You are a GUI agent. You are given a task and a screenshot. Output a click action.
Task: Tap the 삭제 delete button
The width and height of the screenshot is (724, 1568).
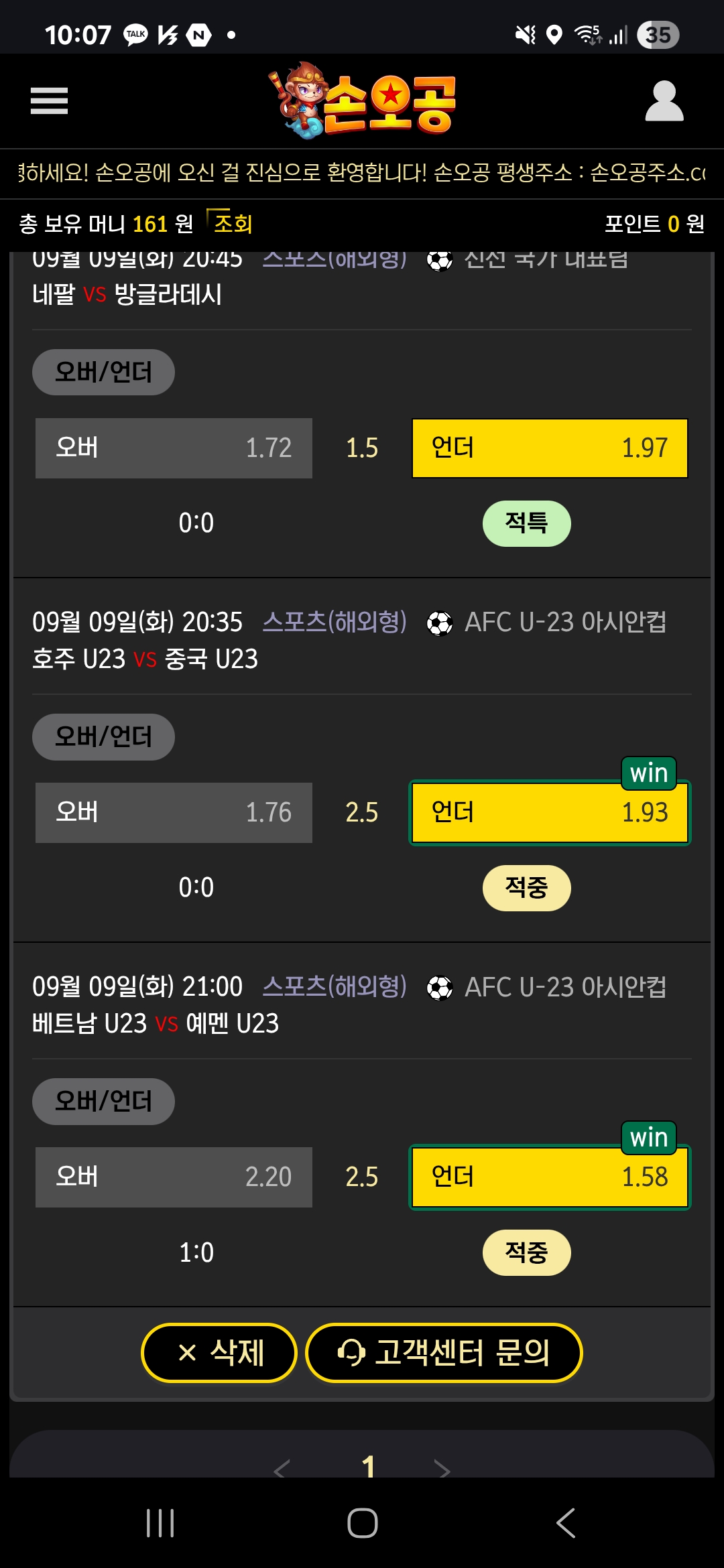click(x=219, y=1352)
